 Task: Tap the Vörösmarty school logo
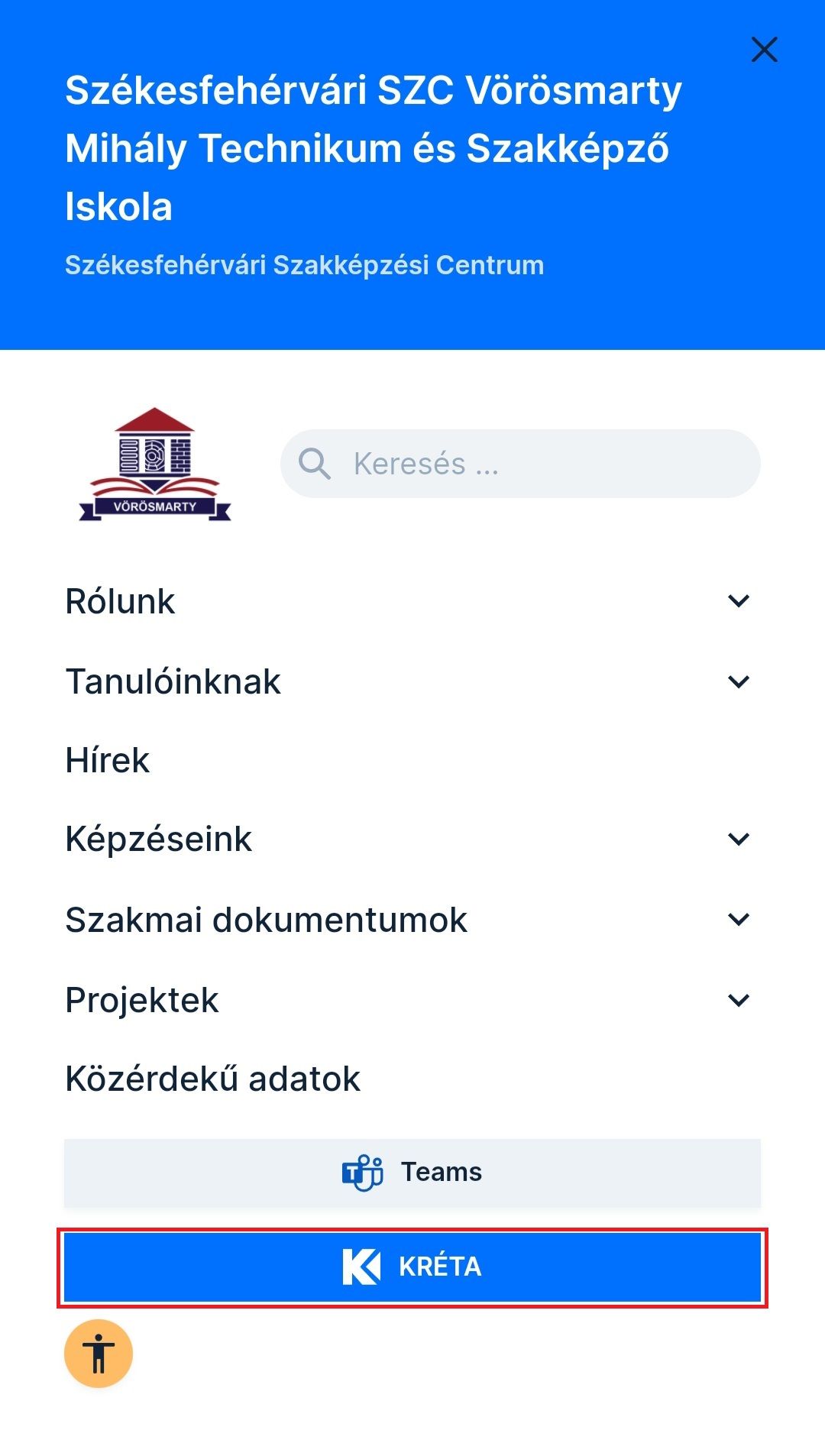[155, 464]
